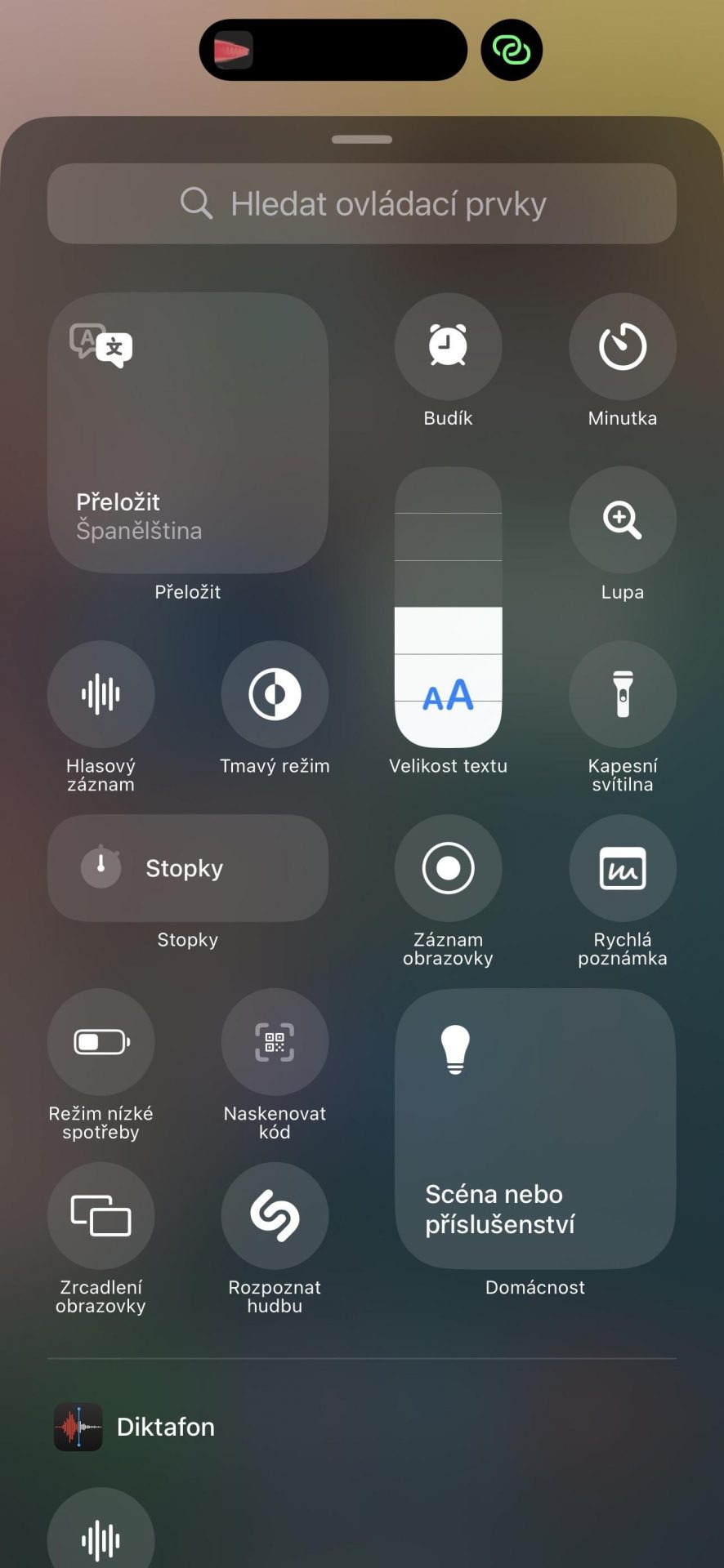Add the Záznam obrazovky control
724x1568 pixels.
pyautogui.click(x=448, y=868)
